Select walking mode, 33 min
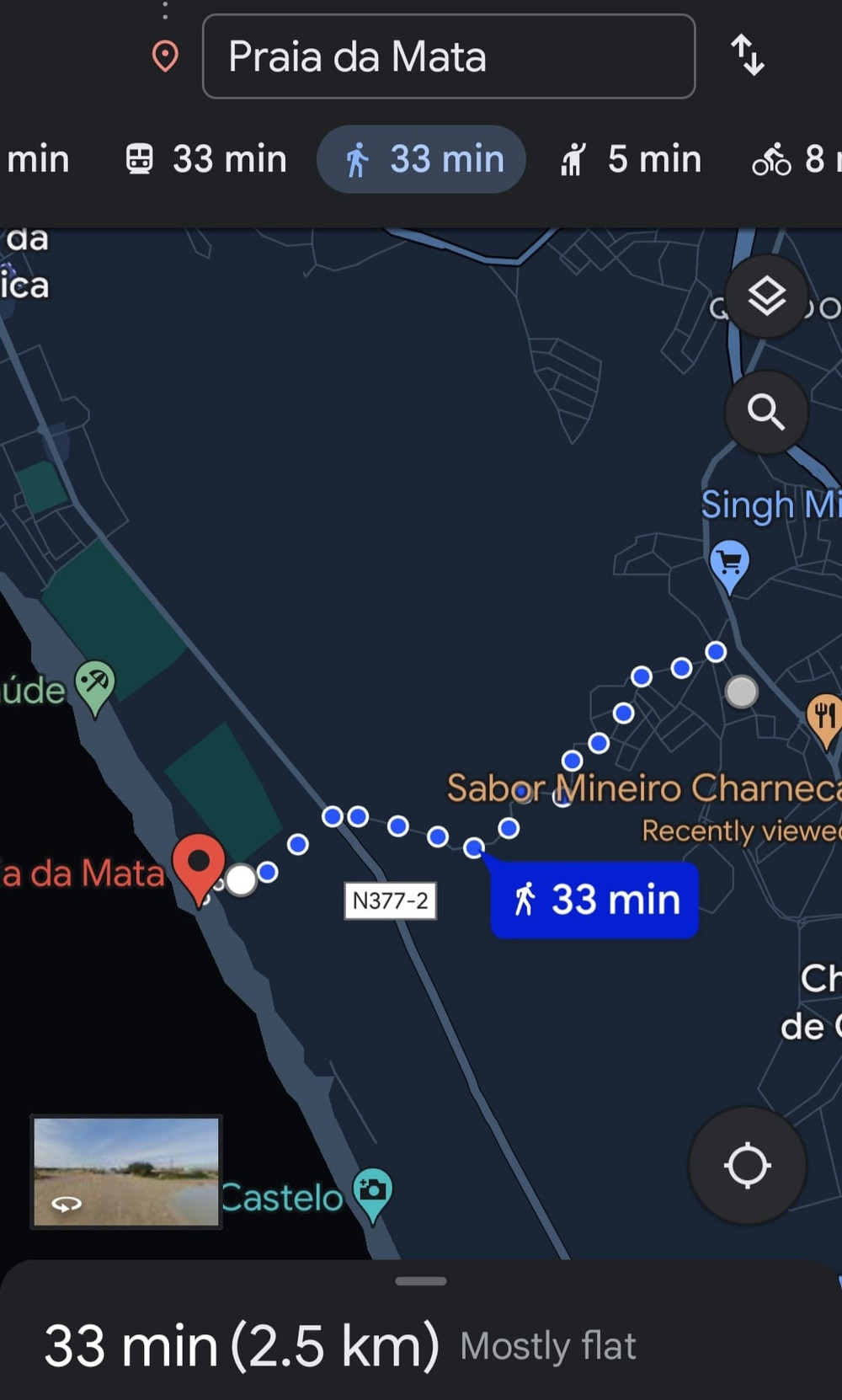The height and width of the screenshot is (1400, 842). click(421, 158)
